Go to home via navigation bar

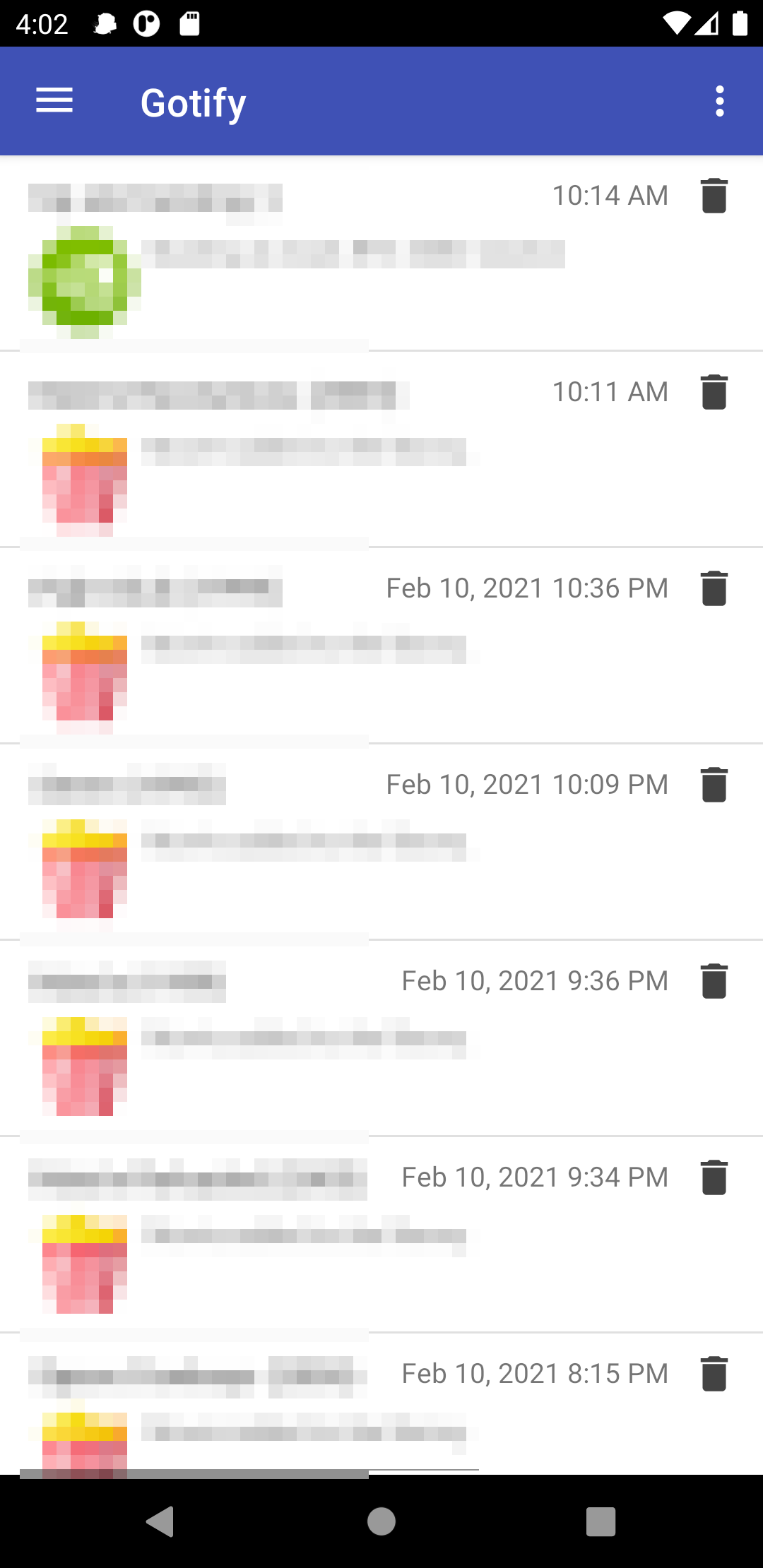[381, 1521]
